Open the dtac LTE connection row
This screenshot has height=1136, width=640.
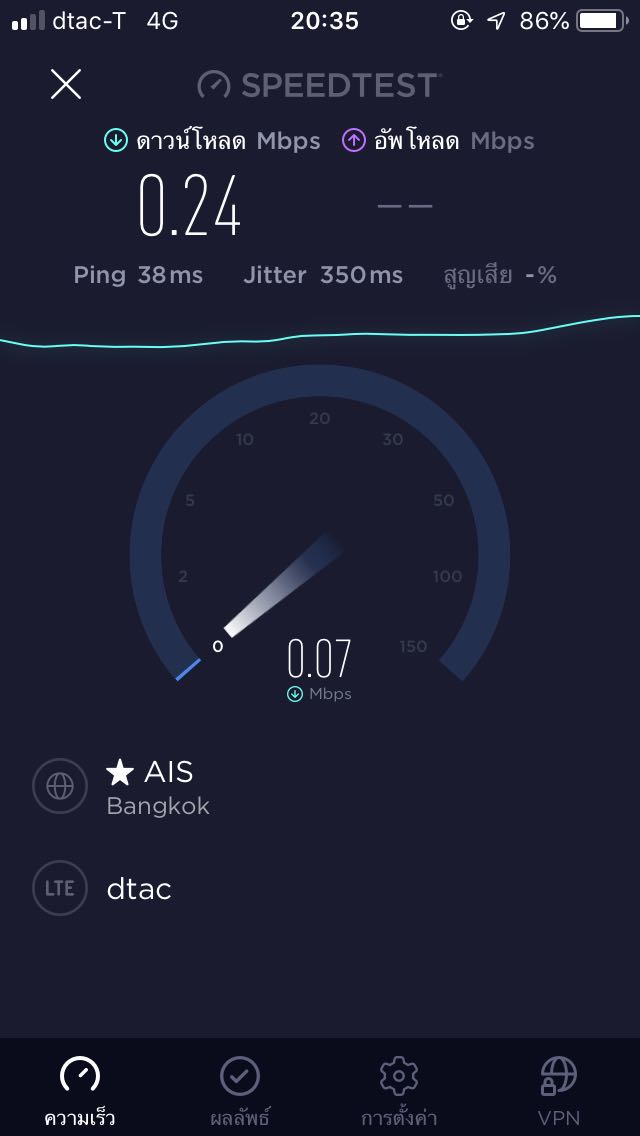pyautogui.click(x=138, y=888)
